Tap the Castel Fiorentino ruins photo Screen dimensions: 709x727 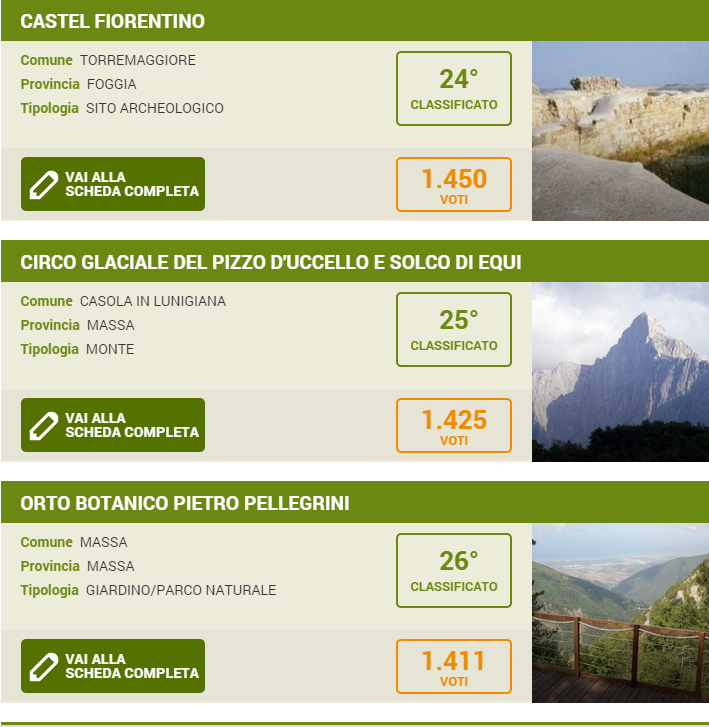point(620,131)
